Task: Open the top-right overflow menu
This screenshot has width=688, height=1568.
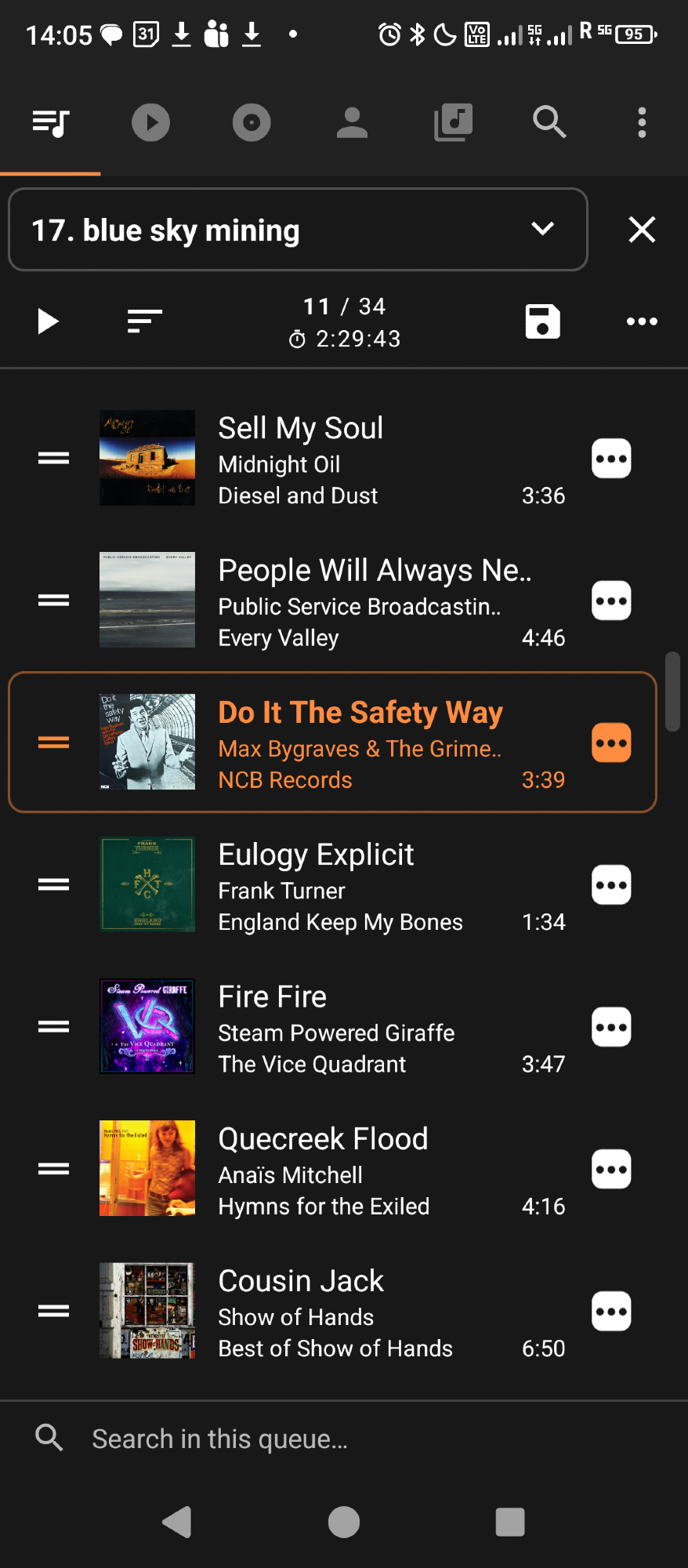Action: pos(642,122)
